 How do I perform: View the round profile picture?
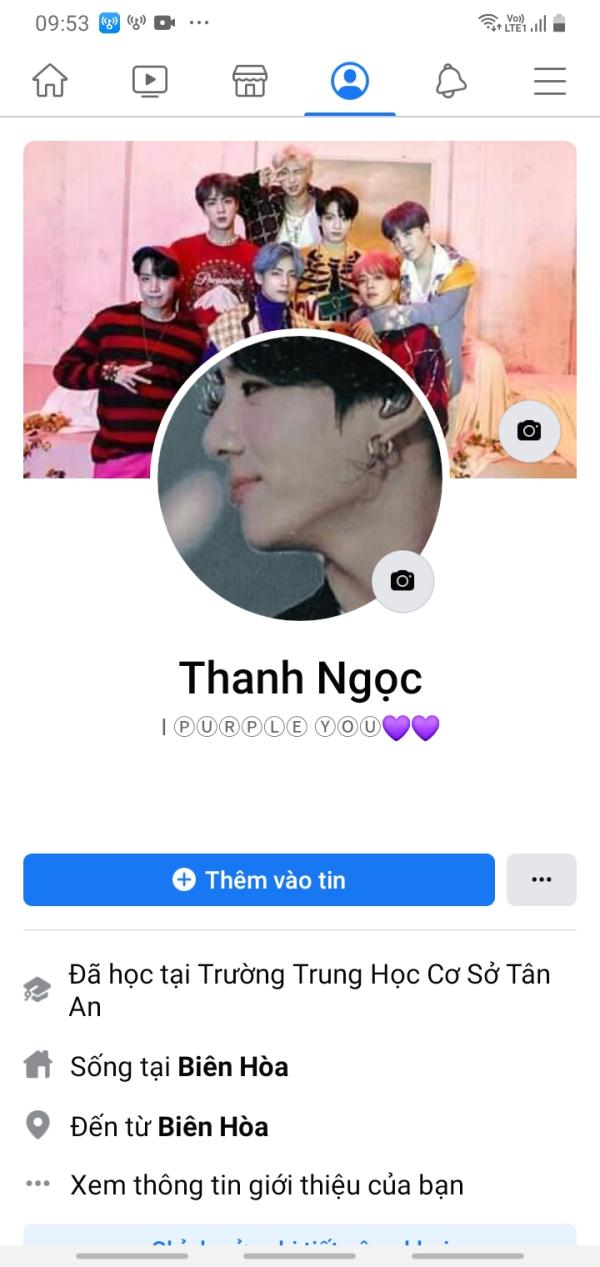[x=290, y=480]
